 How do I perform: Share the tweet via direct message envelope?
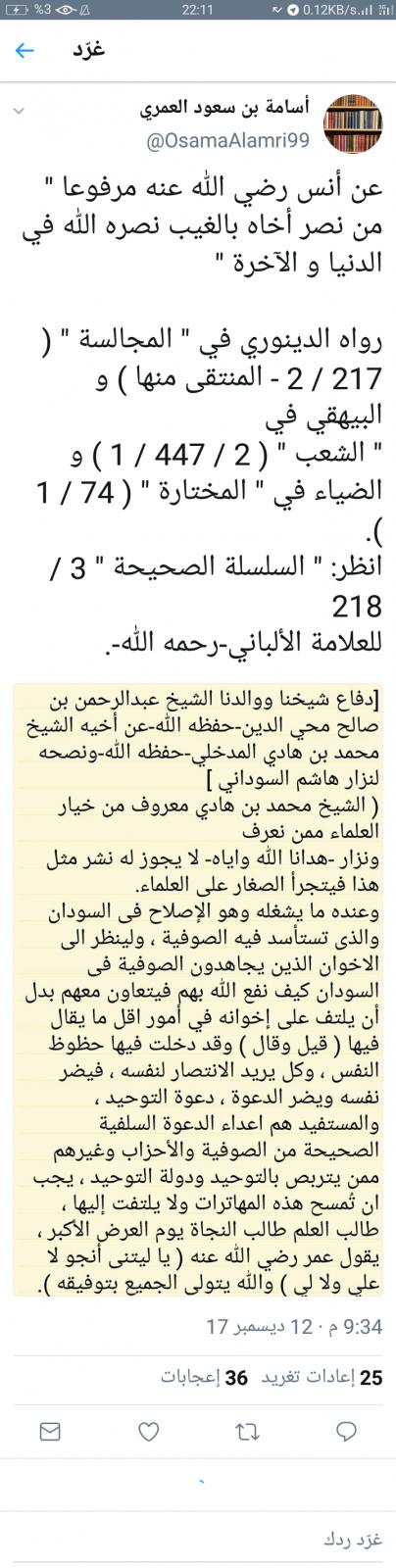(50, 1432)
